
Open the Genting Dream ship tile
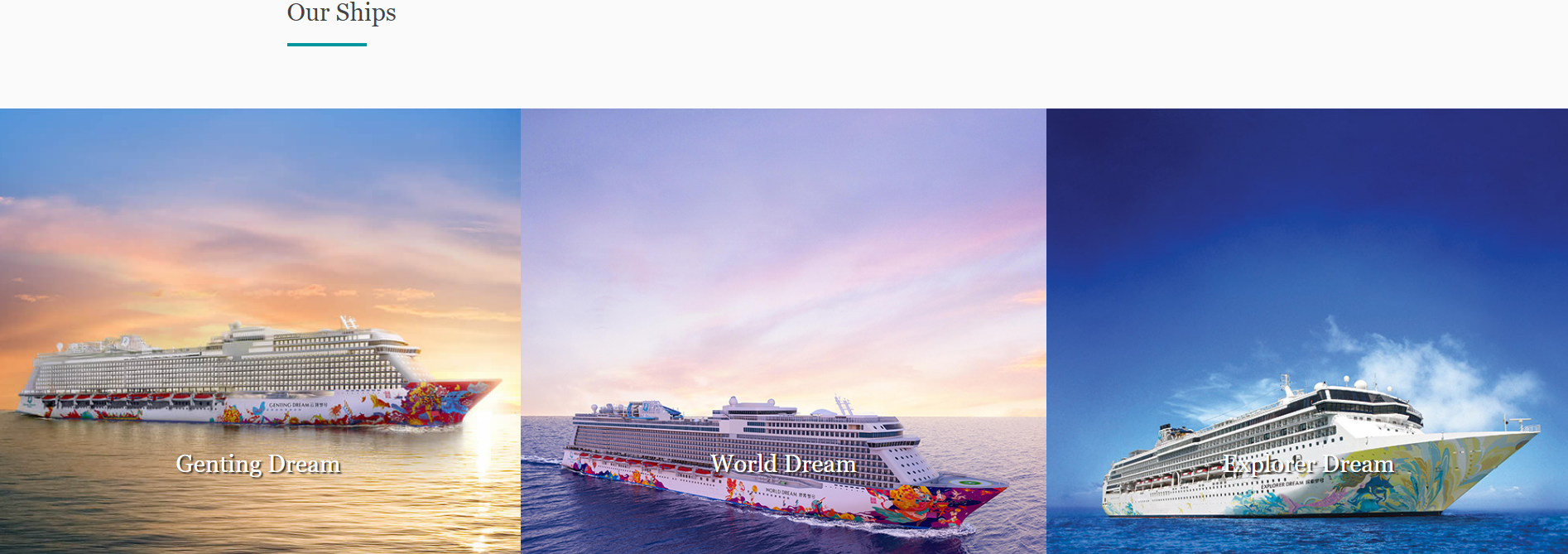coord(259,331)
